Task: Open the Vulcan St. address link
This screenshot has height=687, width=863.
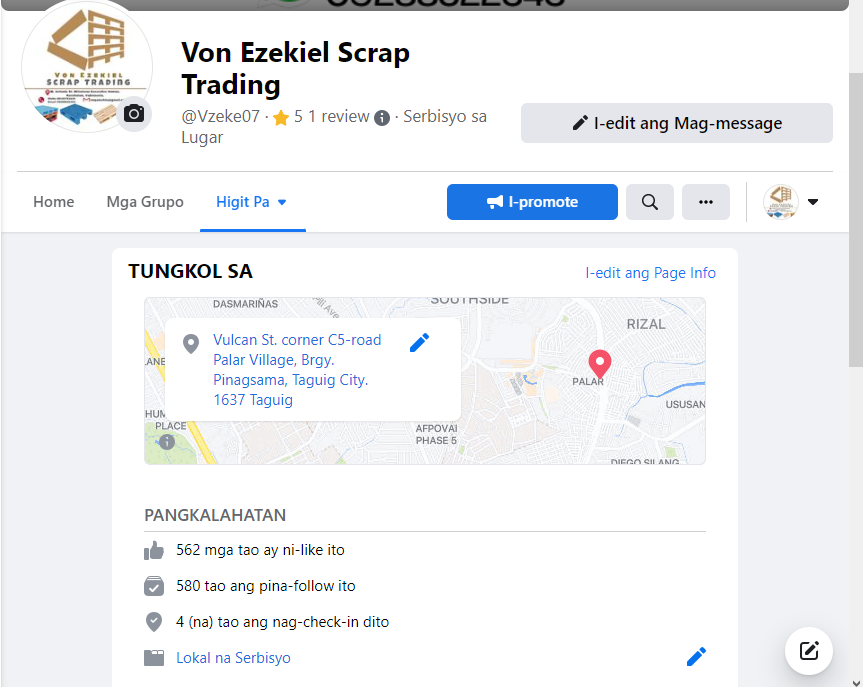Action: [x=296, y=370]
